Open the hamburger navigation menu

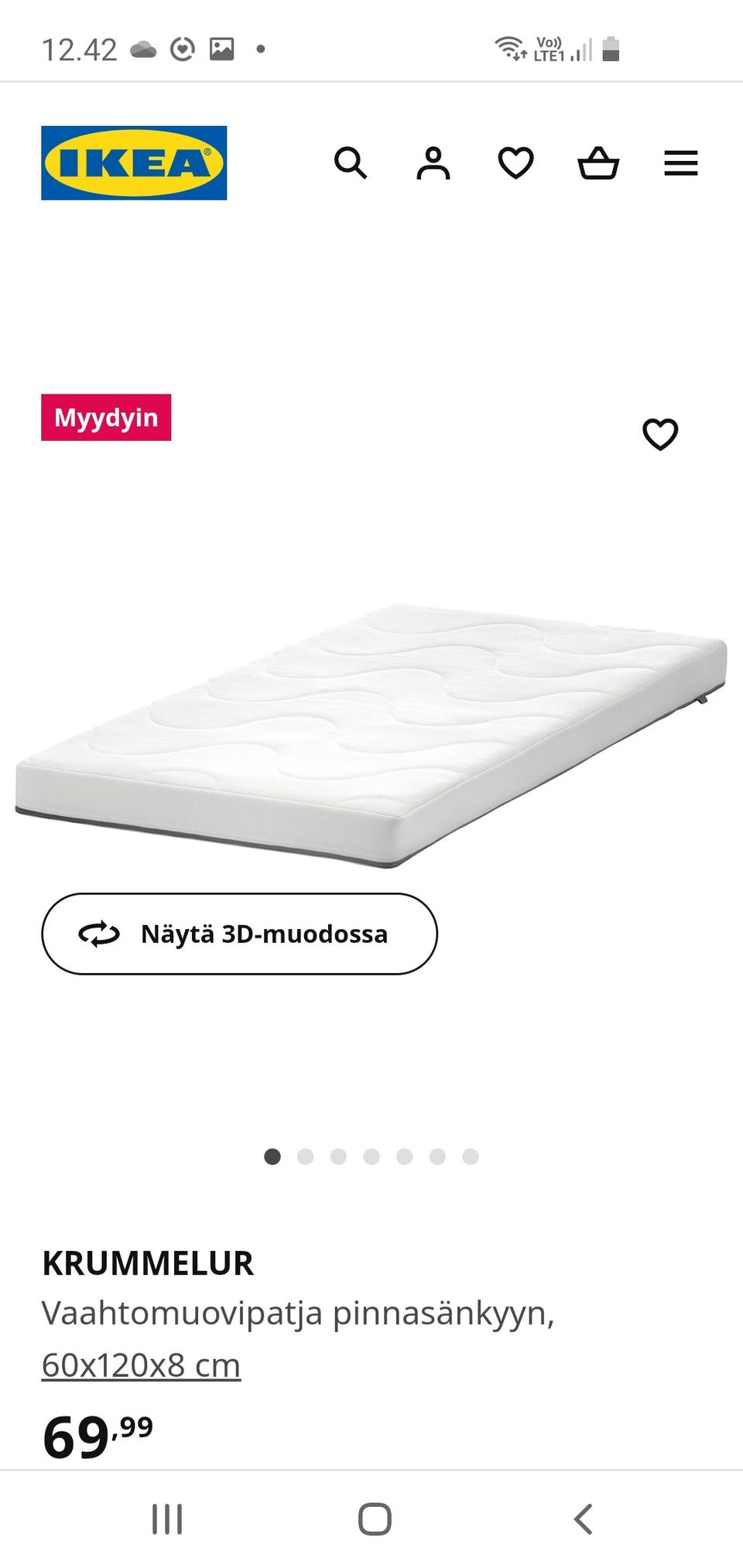coord(680,162)
